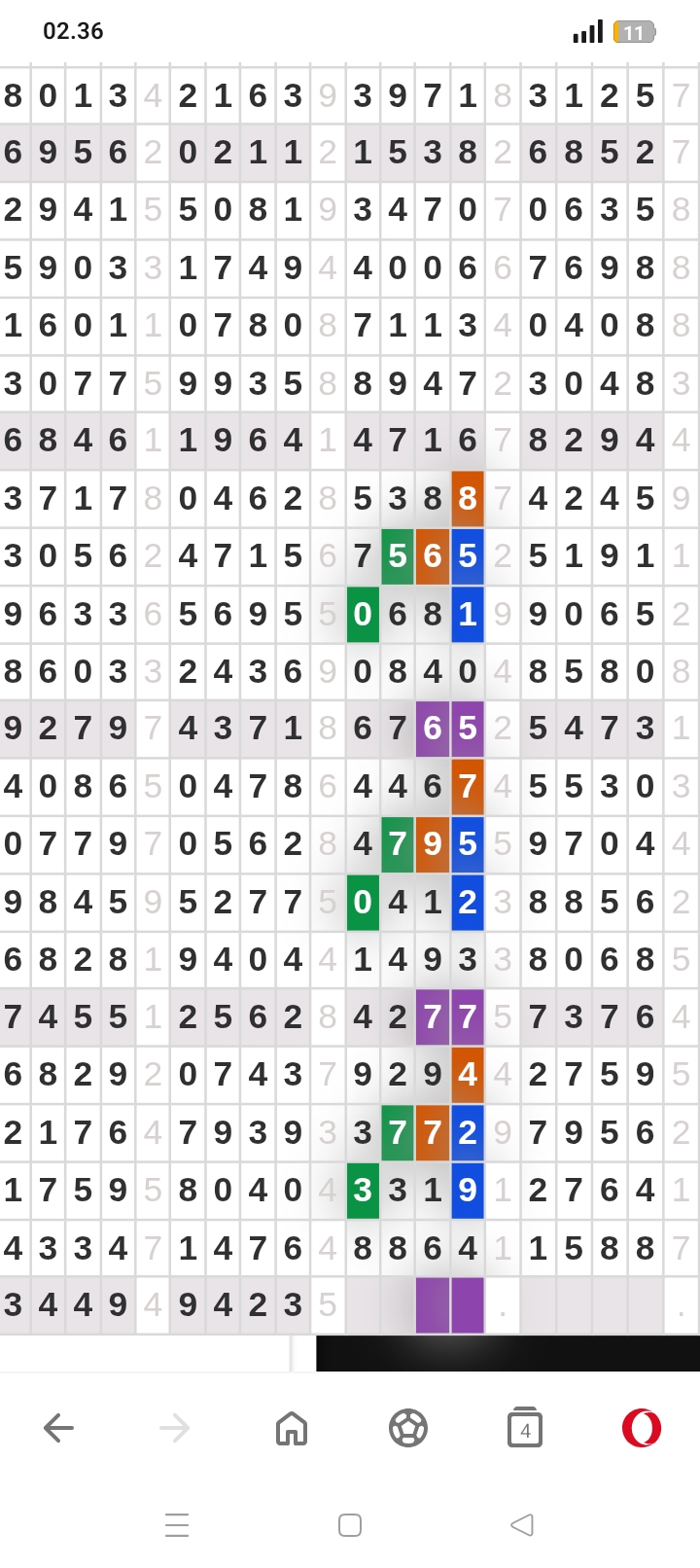700x1568 pixels.
Task: Go back to the previous page
Action: 58,1428
